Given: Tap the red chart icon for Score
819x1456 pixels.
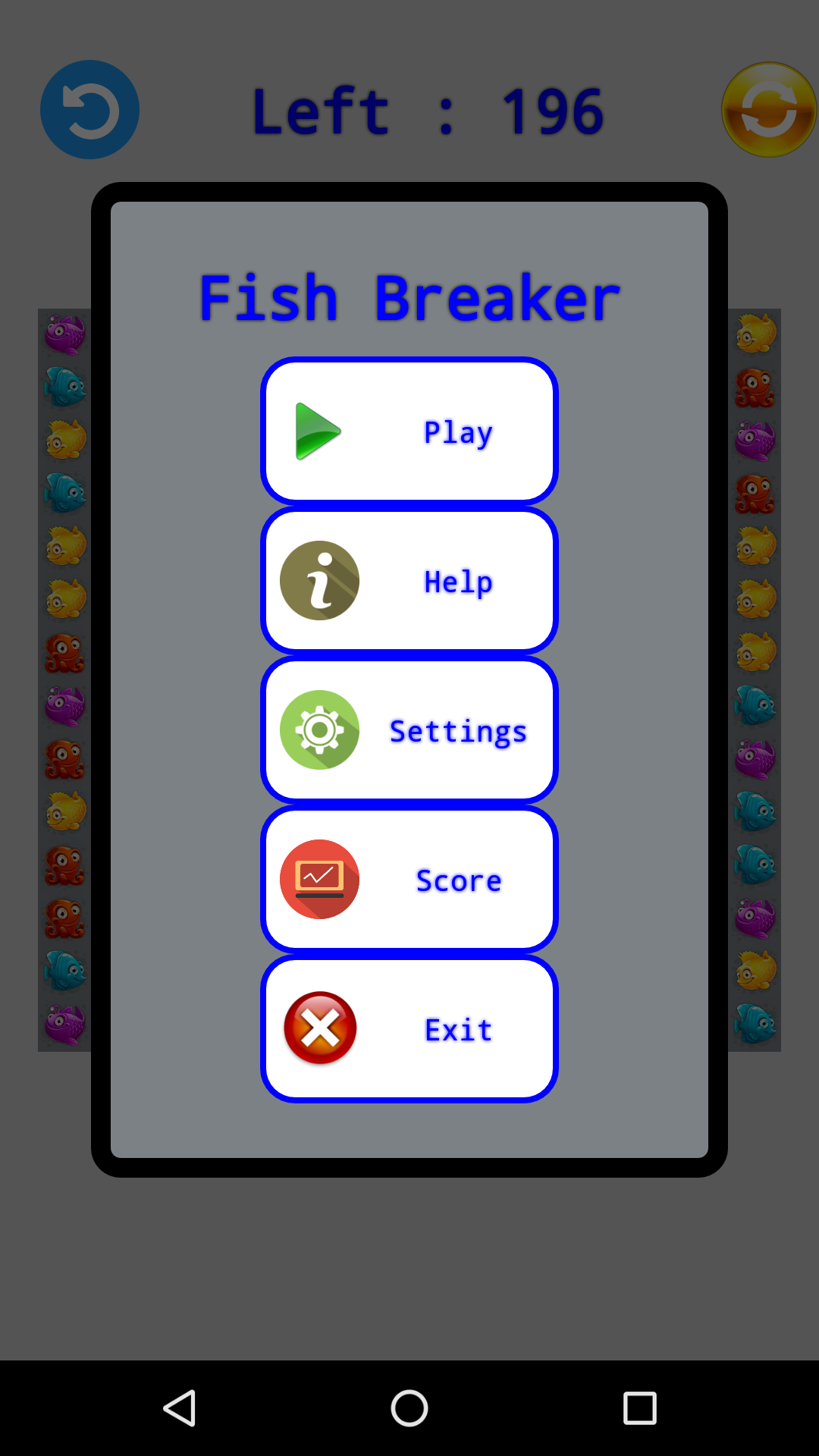Looking at the screenshot, I should click(x=318, y=878).
